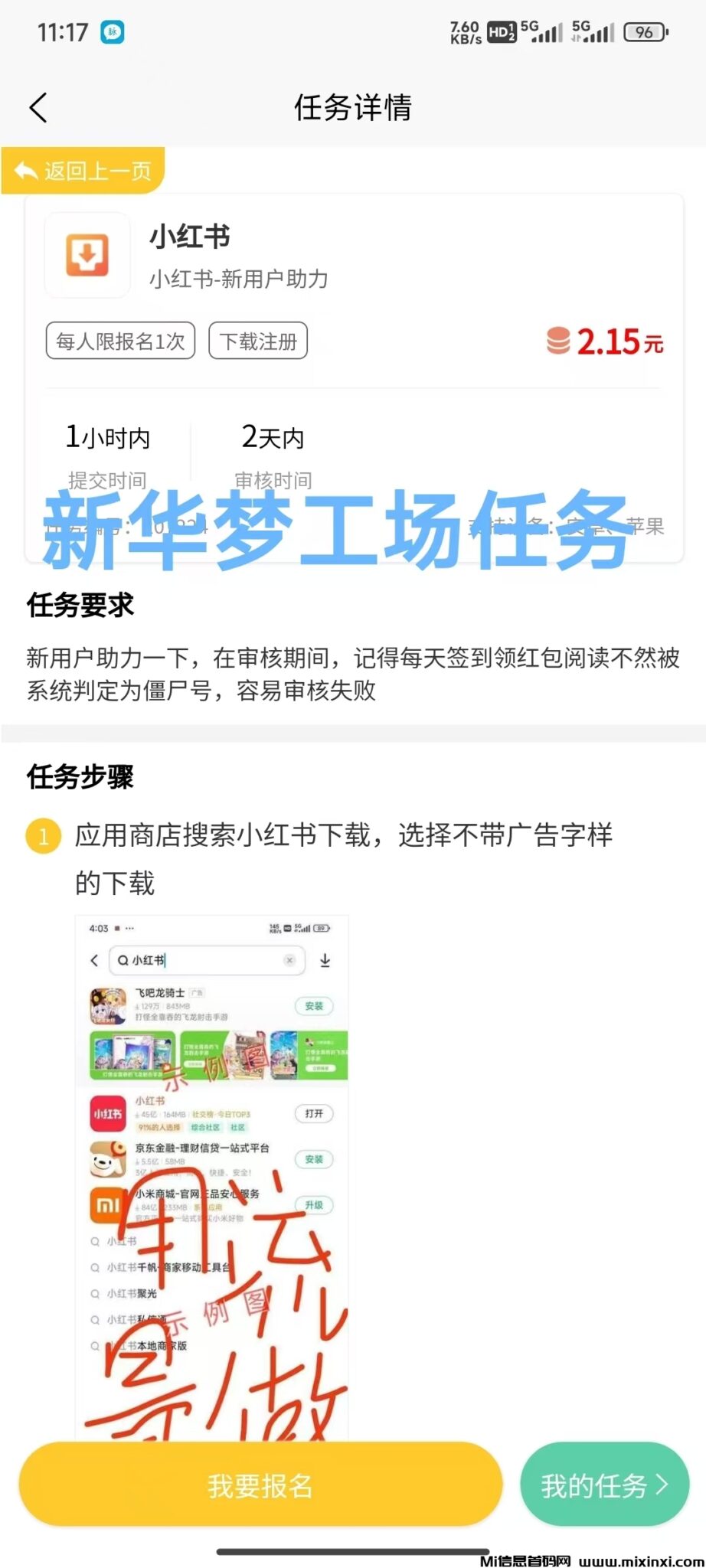Tap the 京东金融 app icon

107,1160
